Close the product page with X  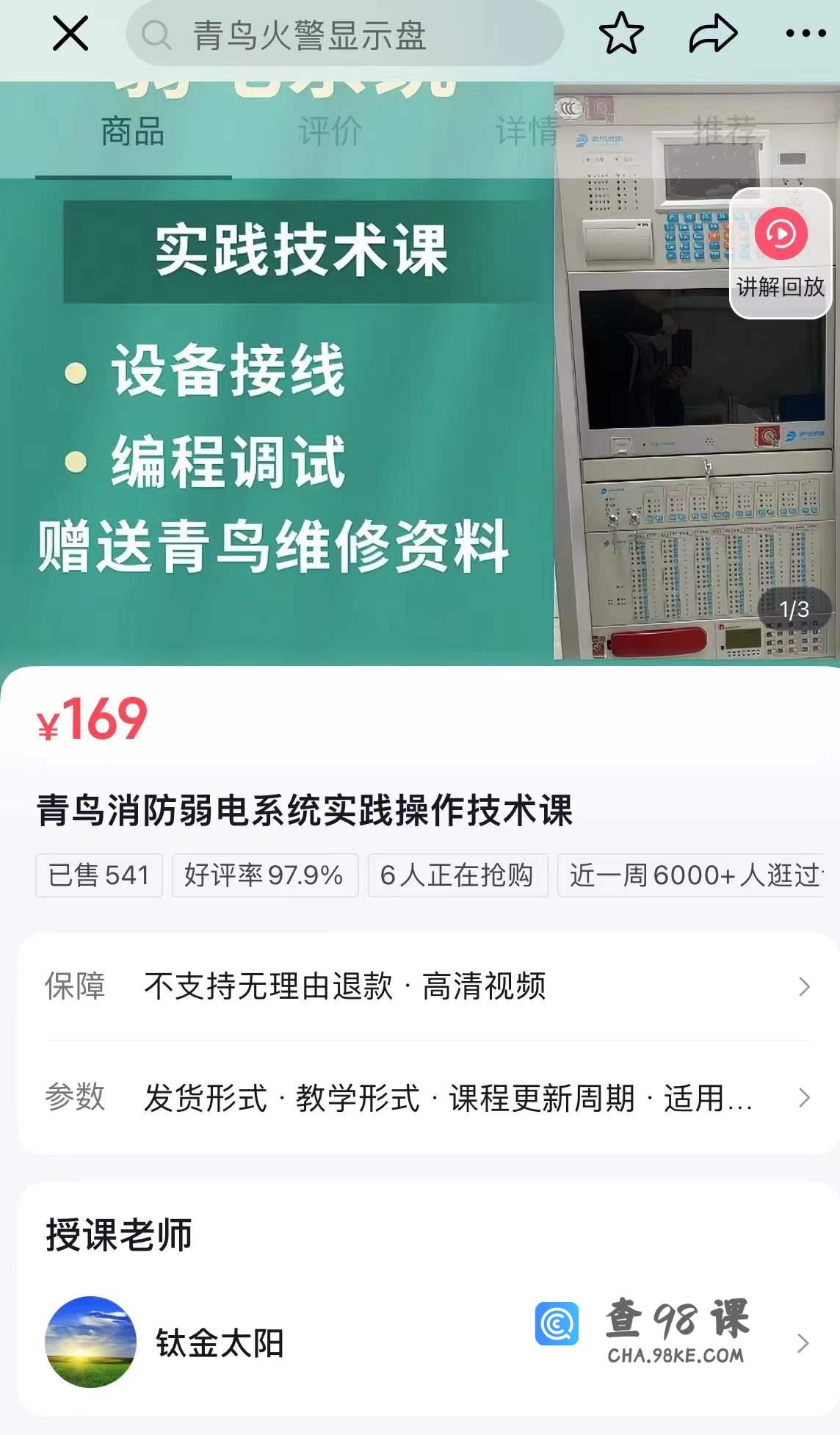tap(70, 34)
